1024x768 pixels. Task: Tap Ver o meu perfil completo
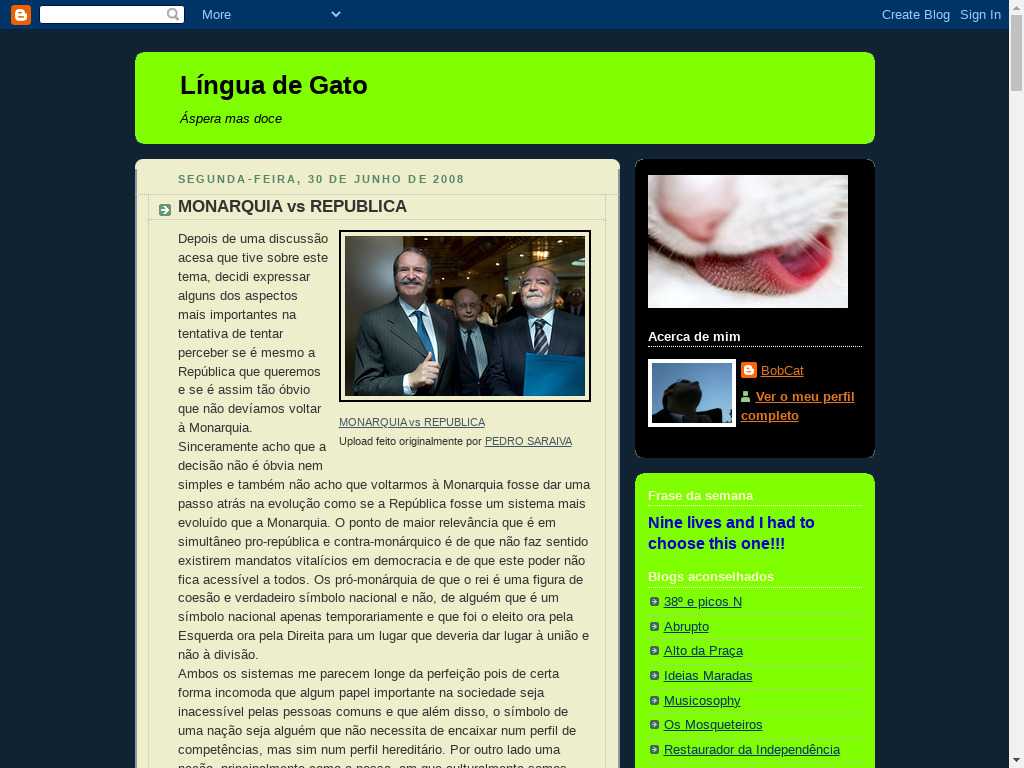click(x=797, y=406)
